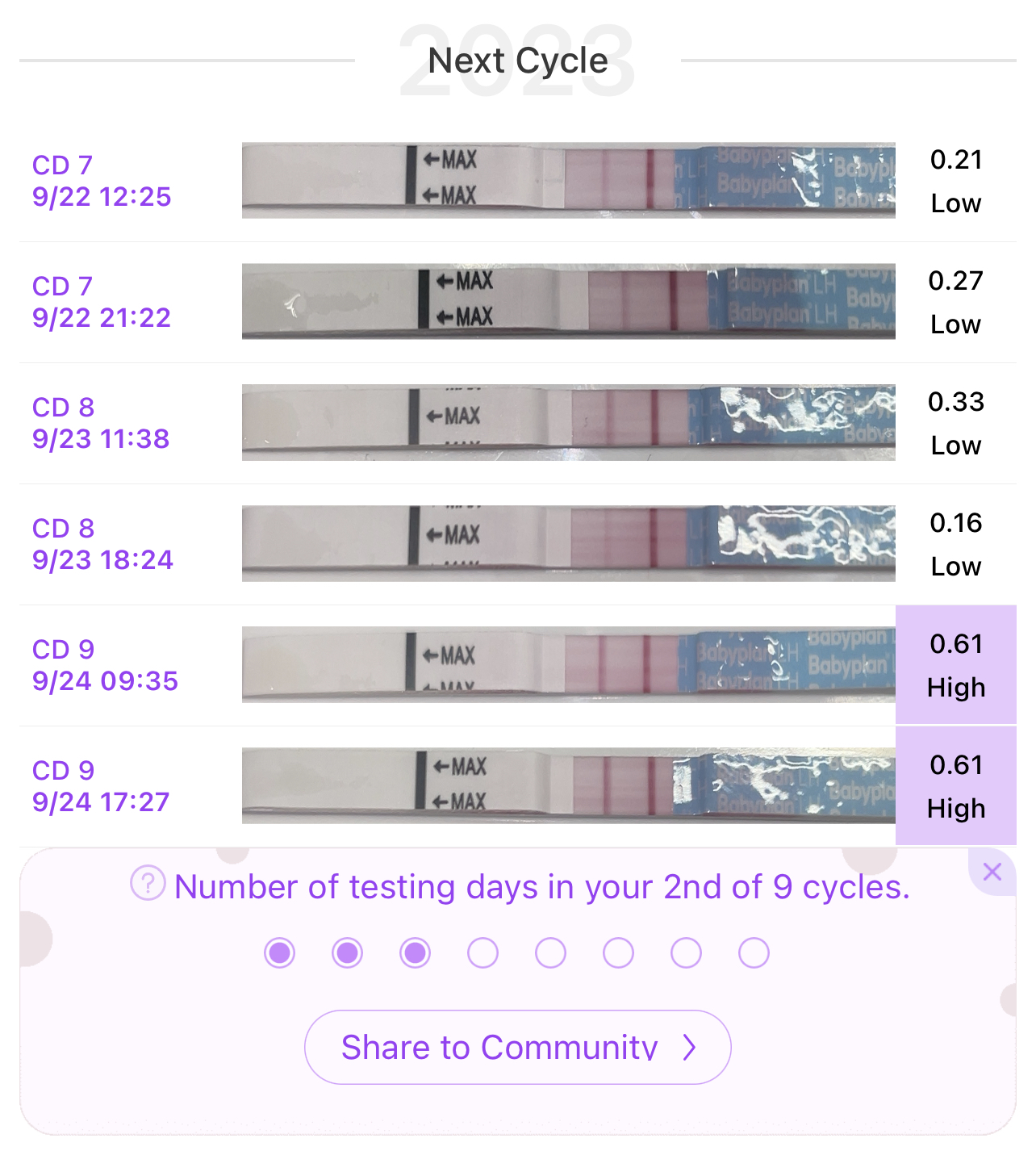Tap the question mark help icon
Image resolution: width=1036 pixels, height=1155 pixels.
pyautogui.click(x=148, y=884)
